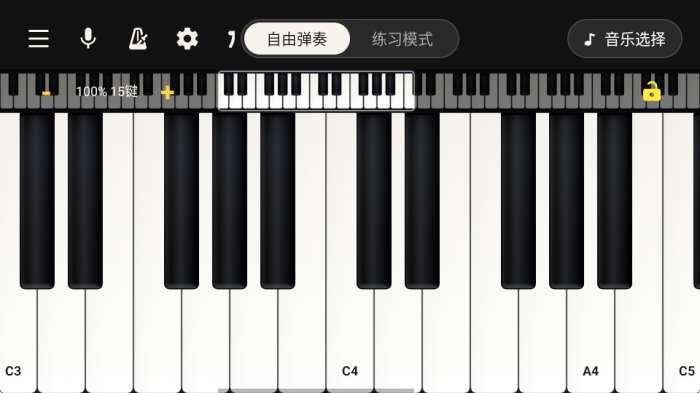The width and height of the screenshot is (700, 393).
Task: Play the C4 white key
Action: [x=350, y=339]
